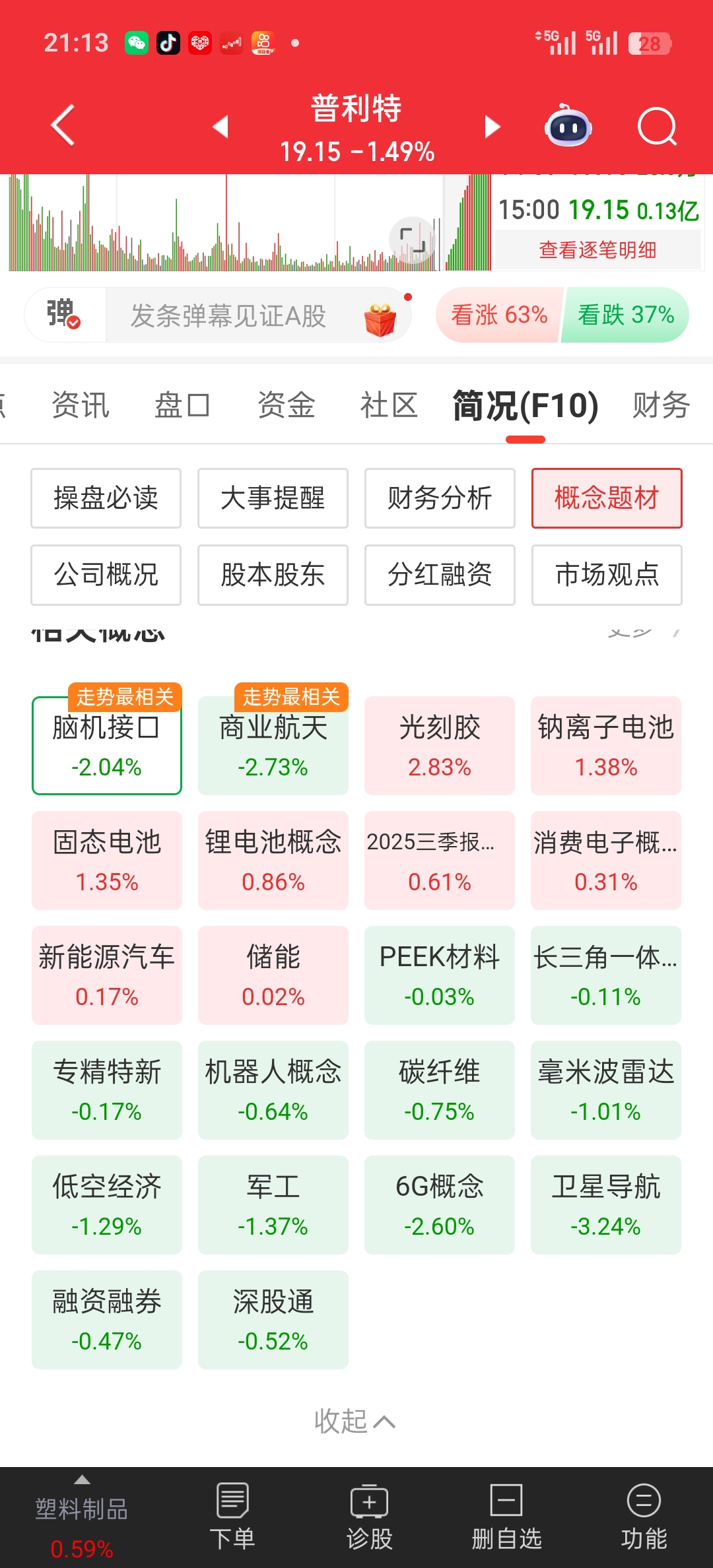The width and height of the screenshot is (713, 1568).
Task: Tap the 发条弹幕见证A股 input
Action: coord(228,315)
